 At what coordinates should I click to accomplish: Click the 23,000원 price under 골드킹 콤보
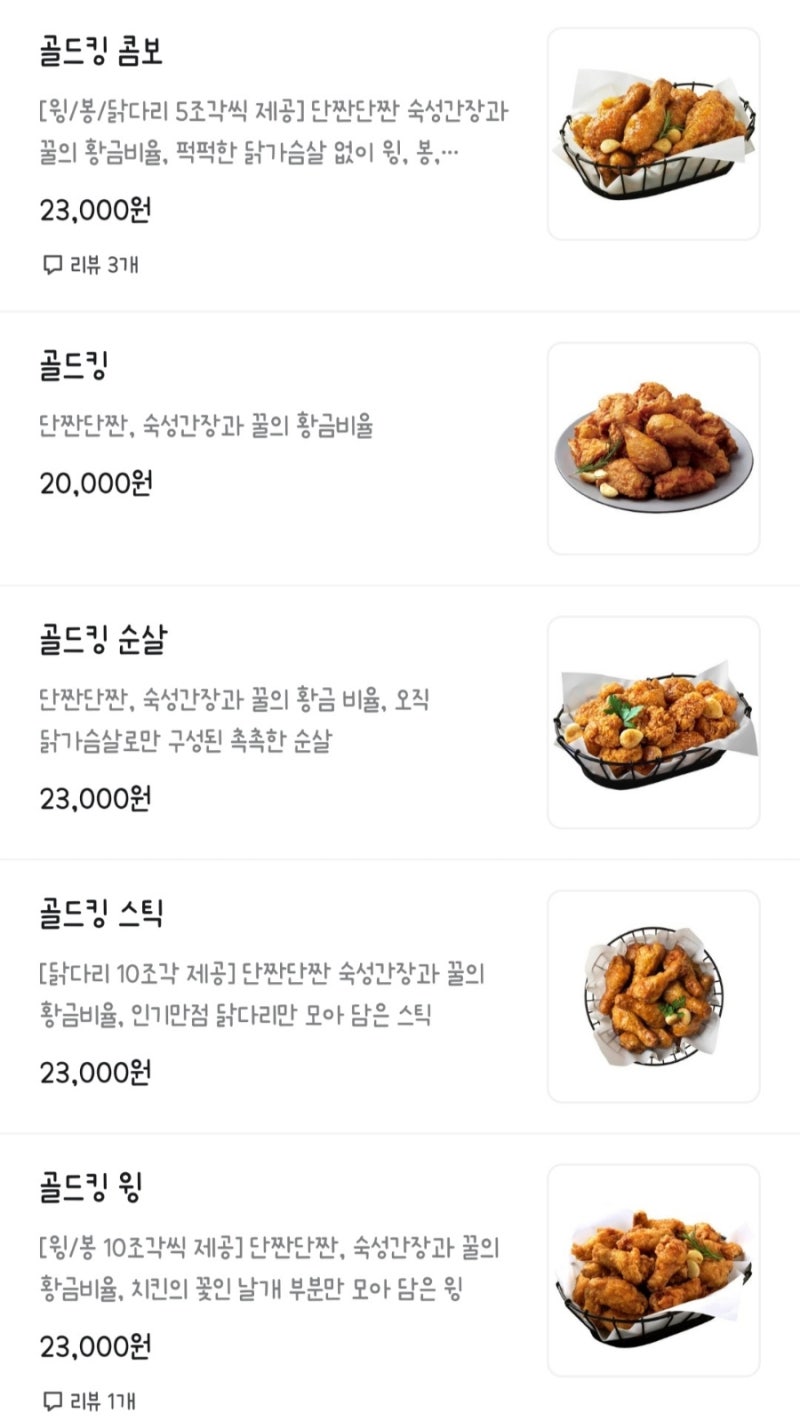click(x=90, y=209)
